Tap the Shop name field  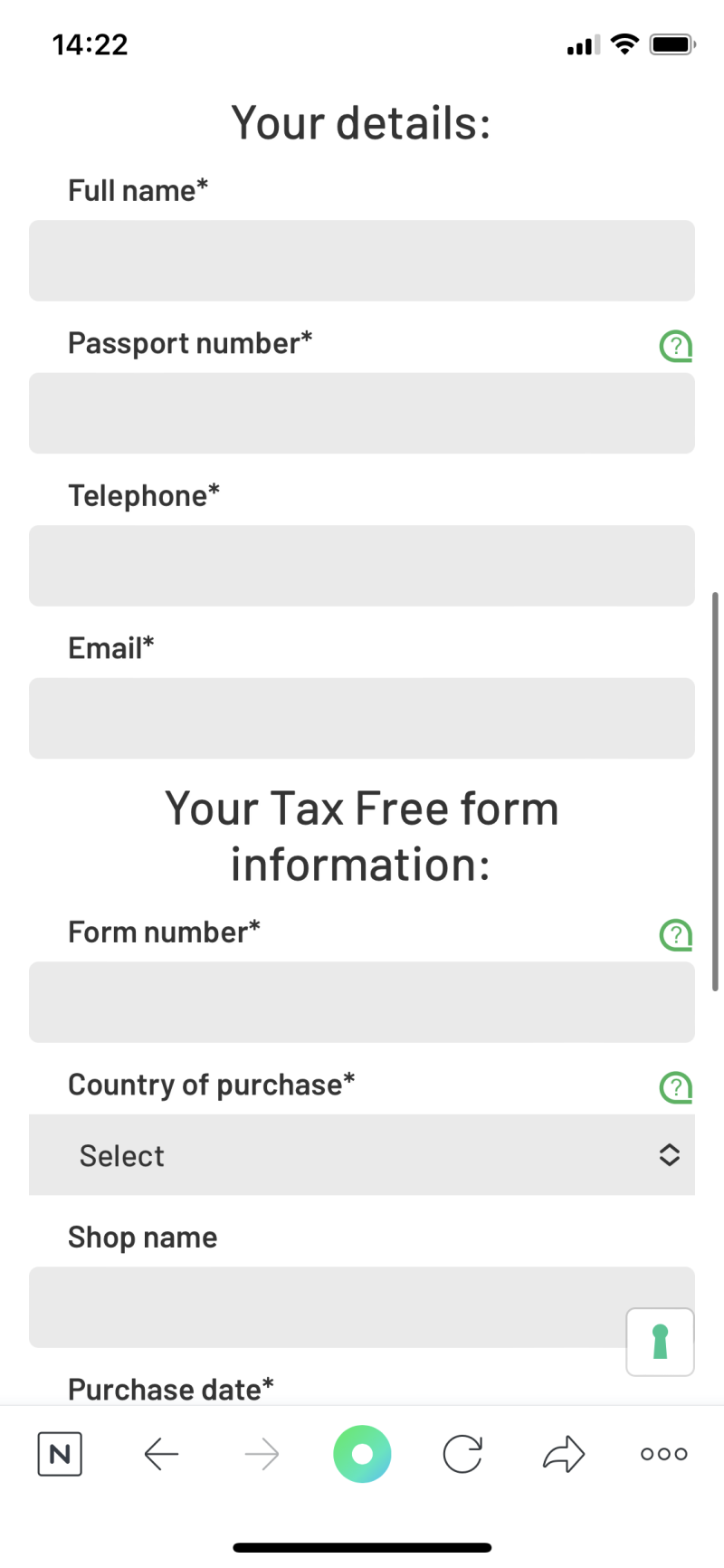click(x=326, y=1306)
